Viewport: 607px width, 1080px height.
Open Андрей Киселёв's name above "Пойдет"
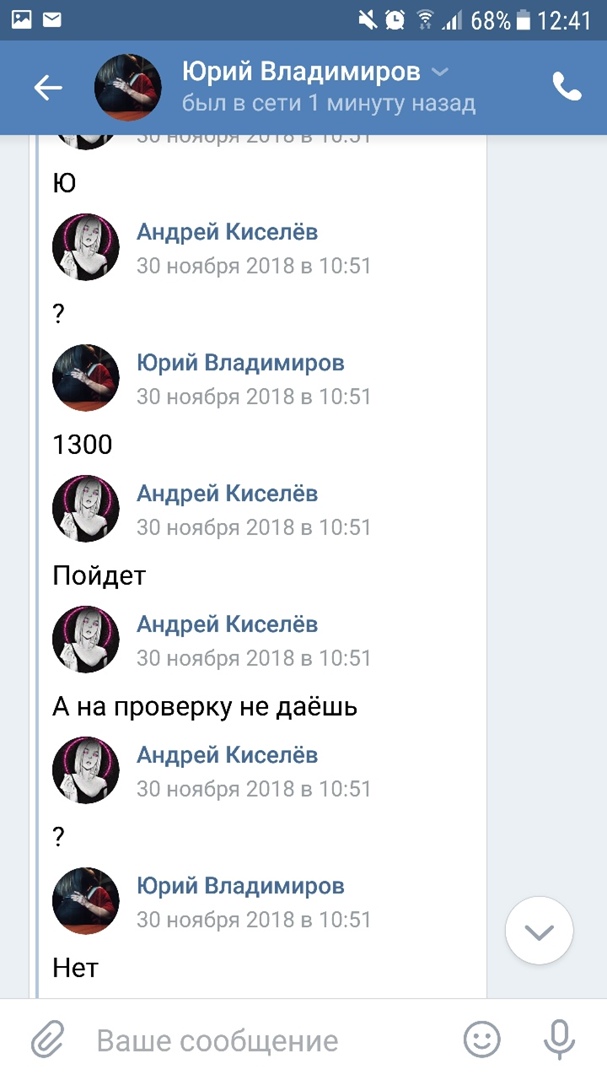tap(227, 493)
